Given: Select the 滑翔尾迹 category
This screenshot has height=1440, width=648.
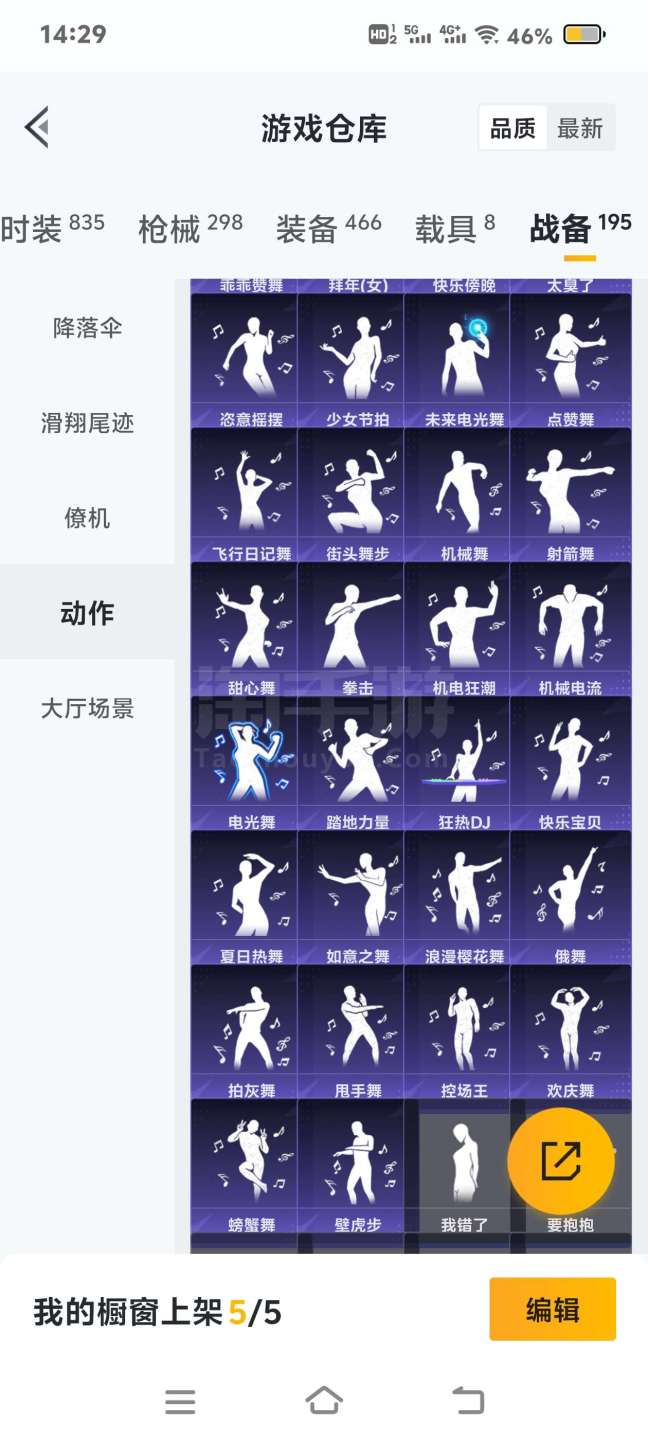Looking at the screenshot, I should pos(87,423).
